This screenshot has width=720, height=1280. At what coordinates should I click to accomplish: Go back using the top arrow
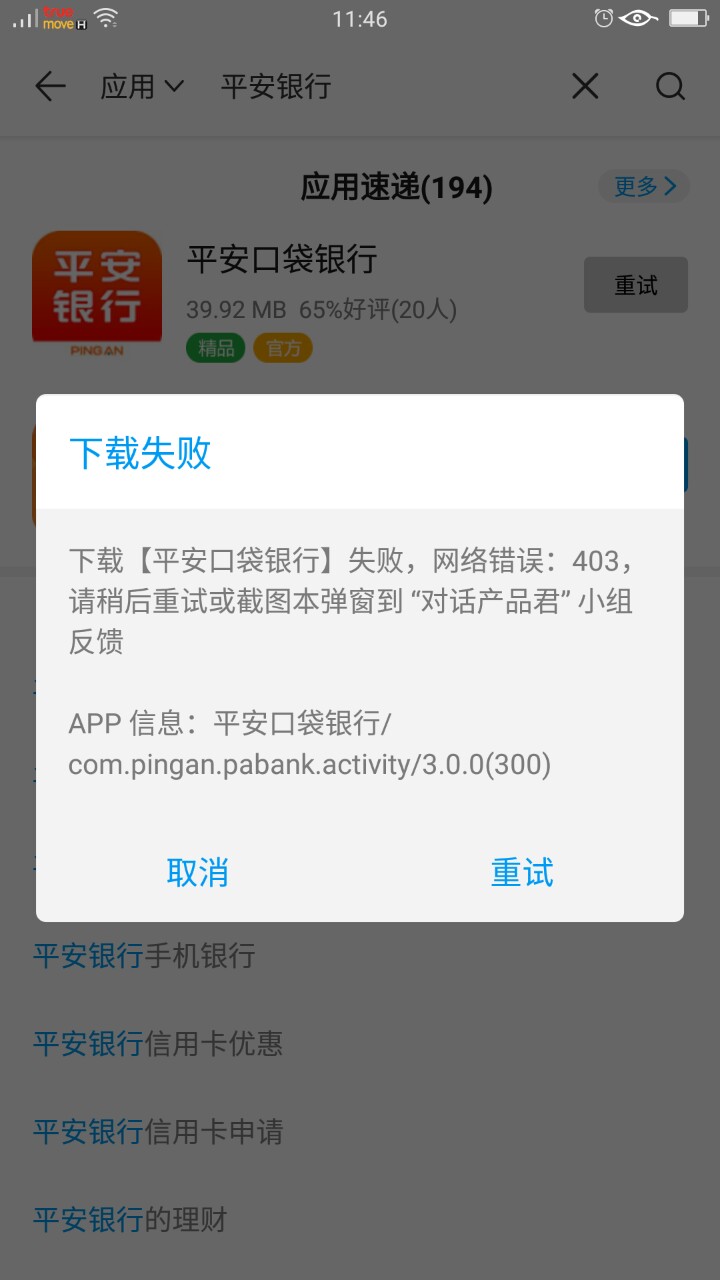point(50,87)
